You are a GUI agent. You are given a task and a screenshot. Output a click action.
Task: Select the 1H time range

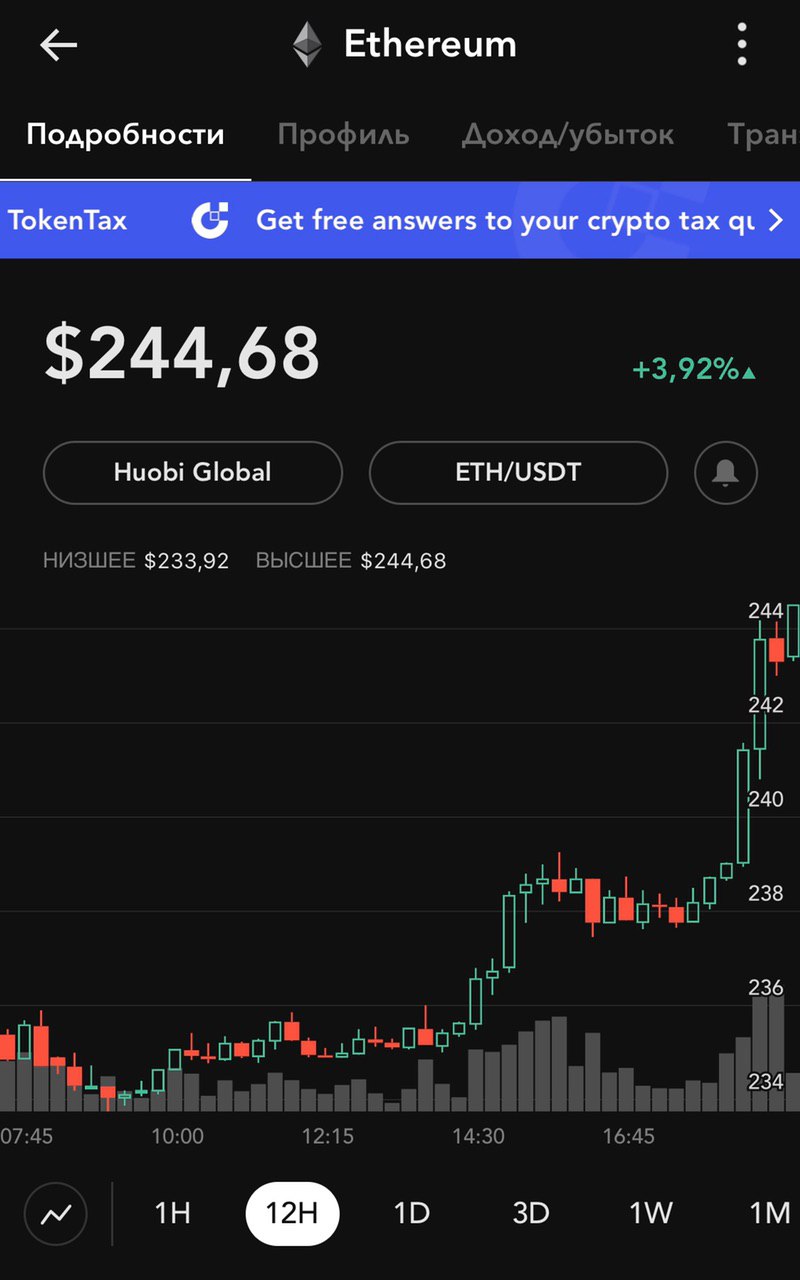click(x=172, y=1214)
